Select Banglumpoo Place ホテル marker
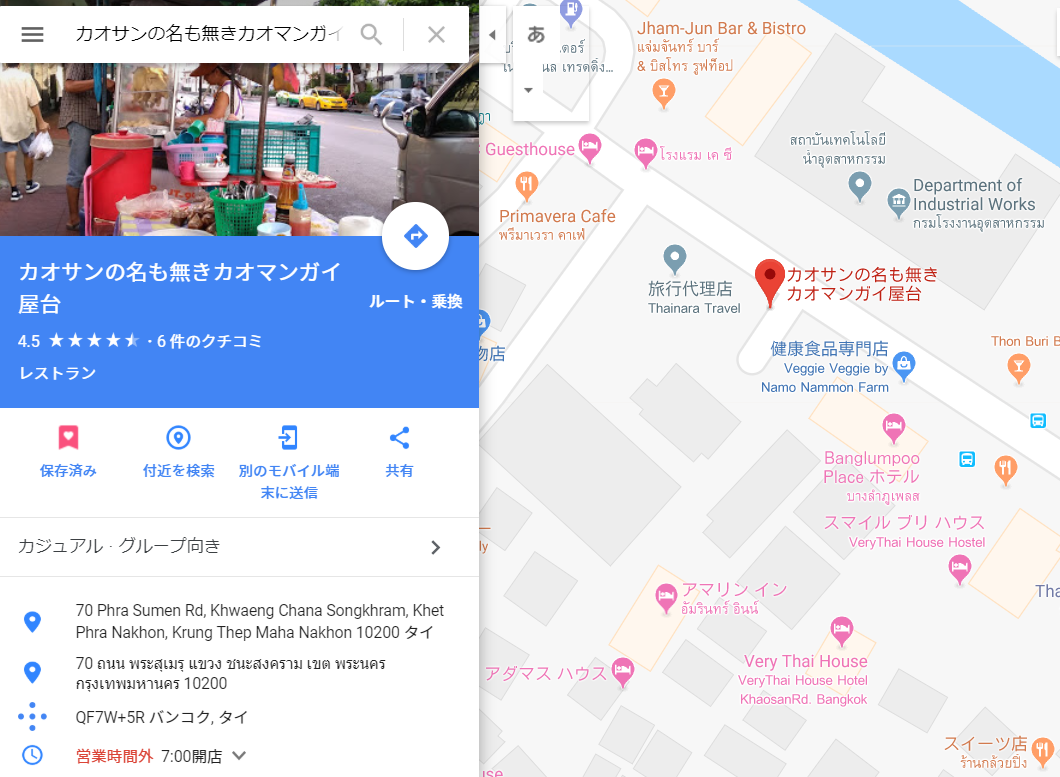Image resolution: width=1060 pixels, height=777 pixels. [x=894, y=428]
